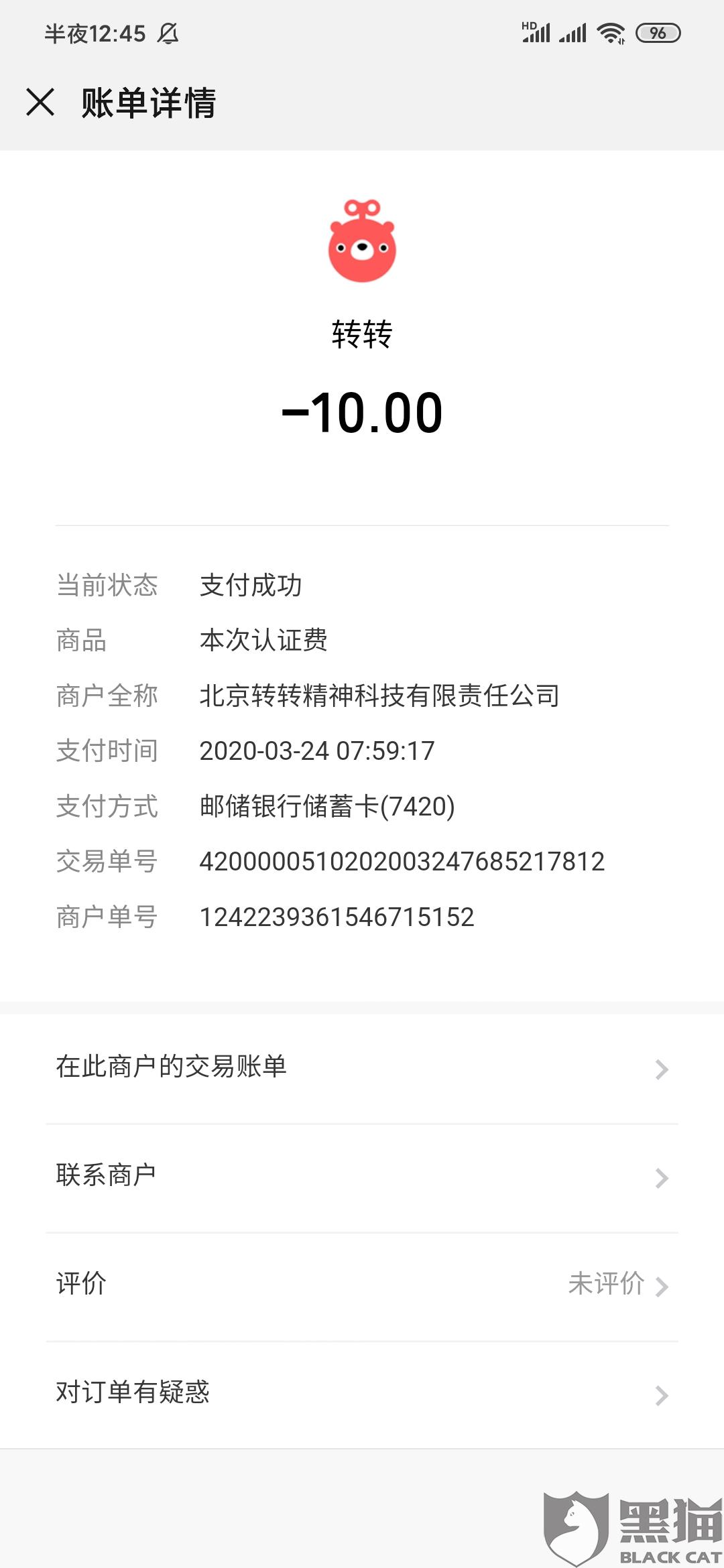Close the 账单详情 page
Image resolution: width=724 pixels, height=1568 pixels.
tap(40, 103)
